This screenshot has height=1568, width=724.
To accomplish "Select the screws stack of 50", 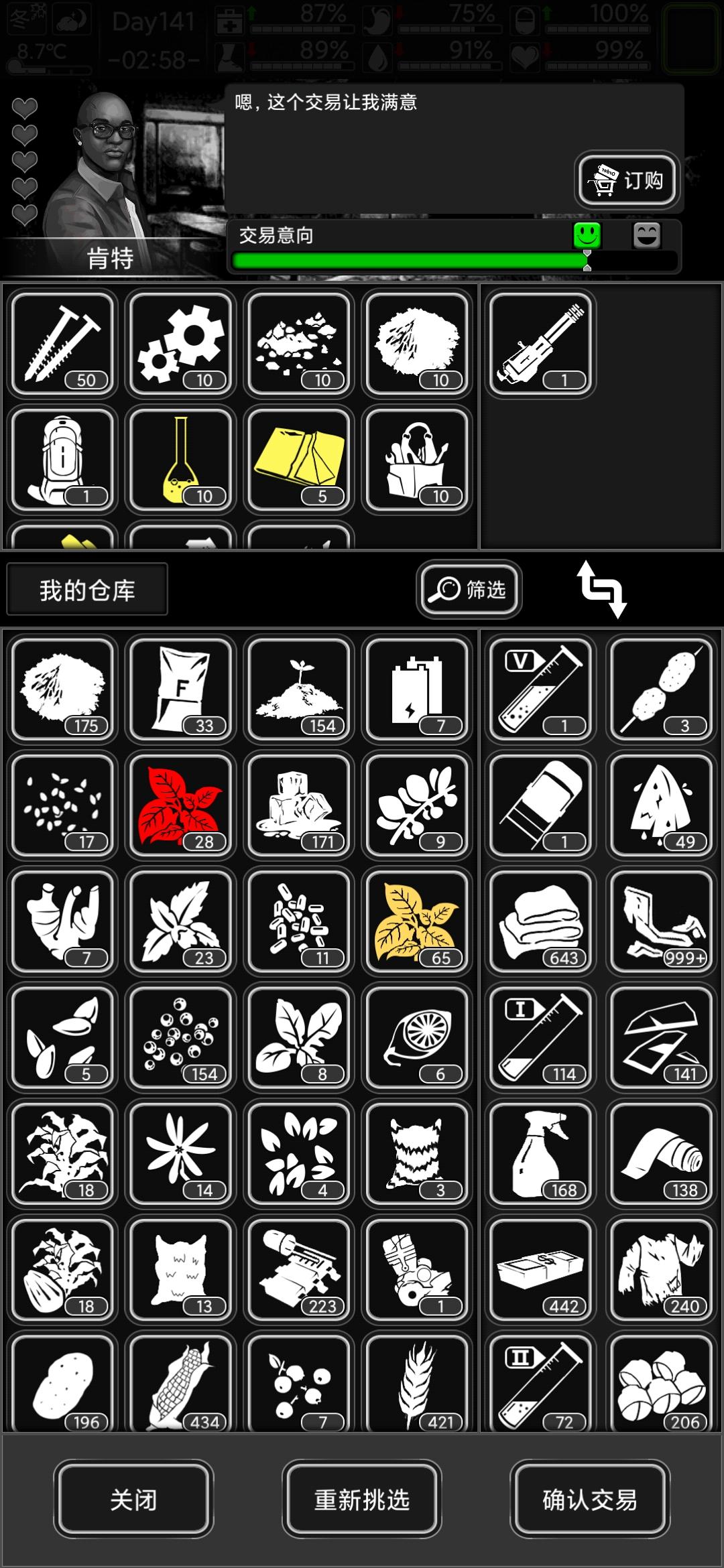I will [62, 345].
